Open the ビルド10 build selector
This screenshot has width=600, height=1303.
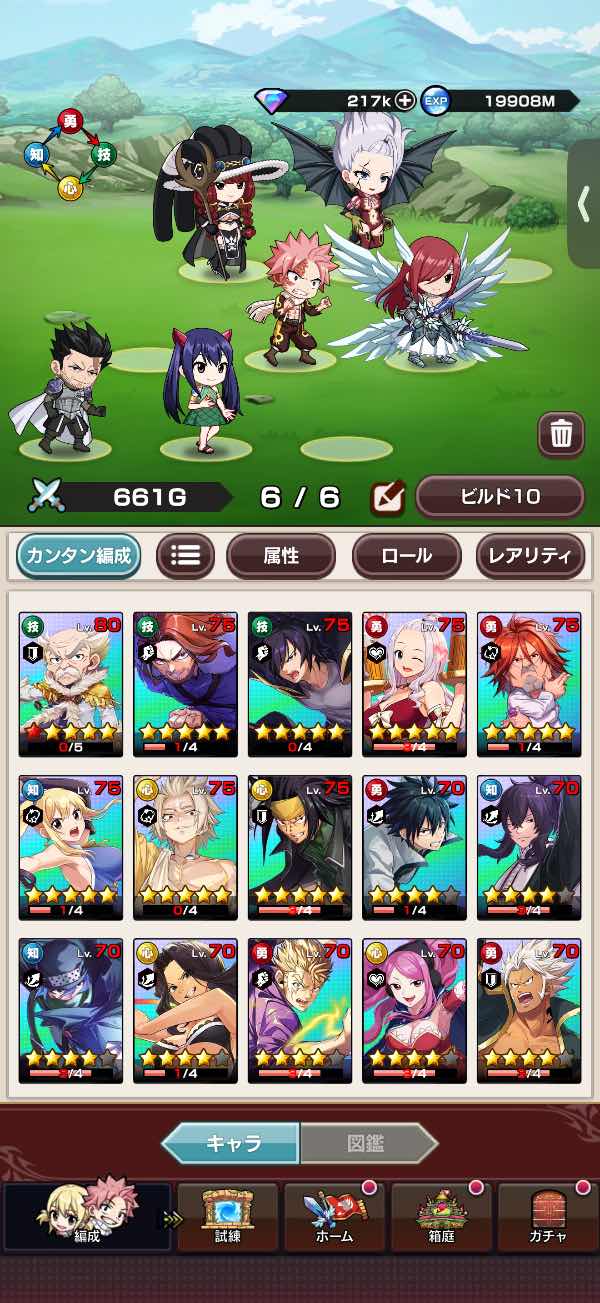(x=499, y=497)
